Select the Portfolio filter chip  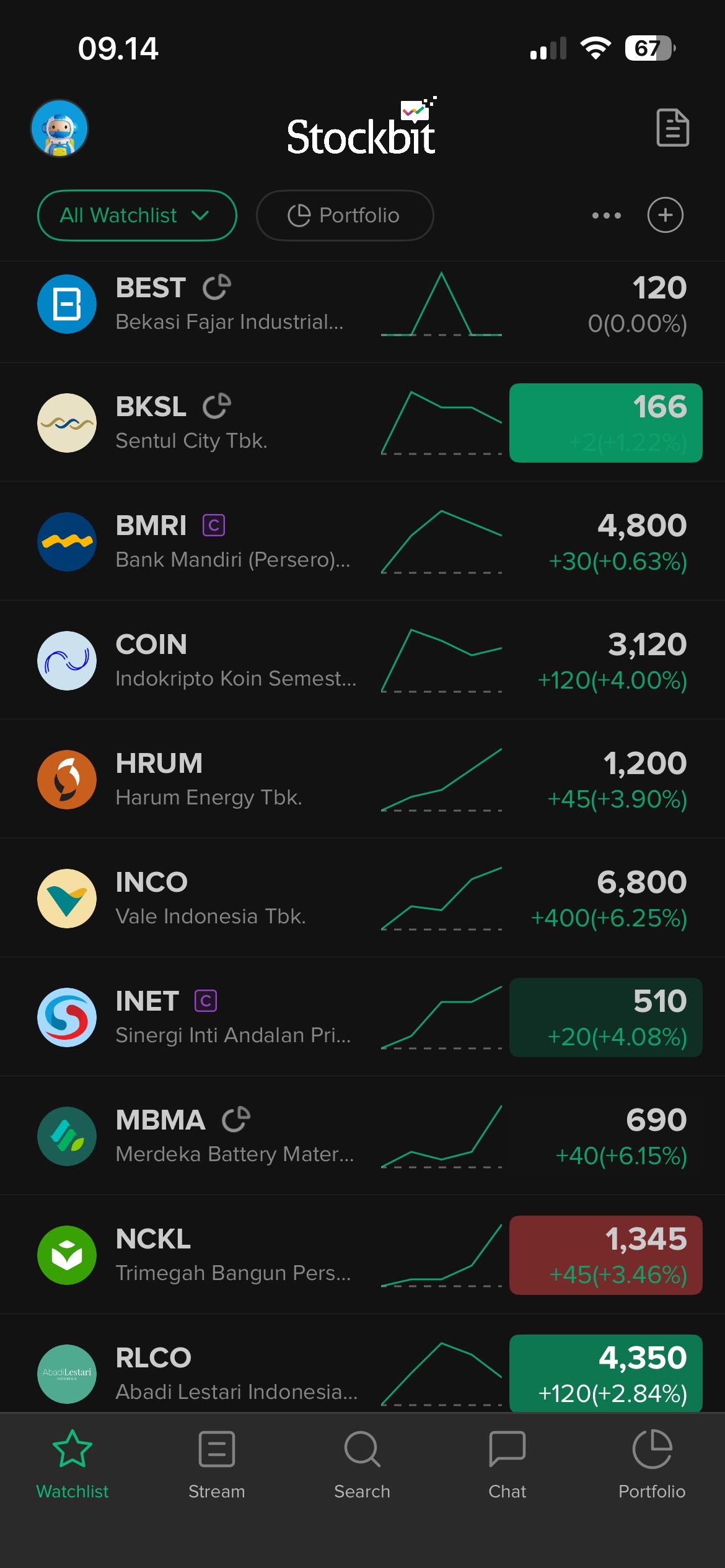[345, 216]
